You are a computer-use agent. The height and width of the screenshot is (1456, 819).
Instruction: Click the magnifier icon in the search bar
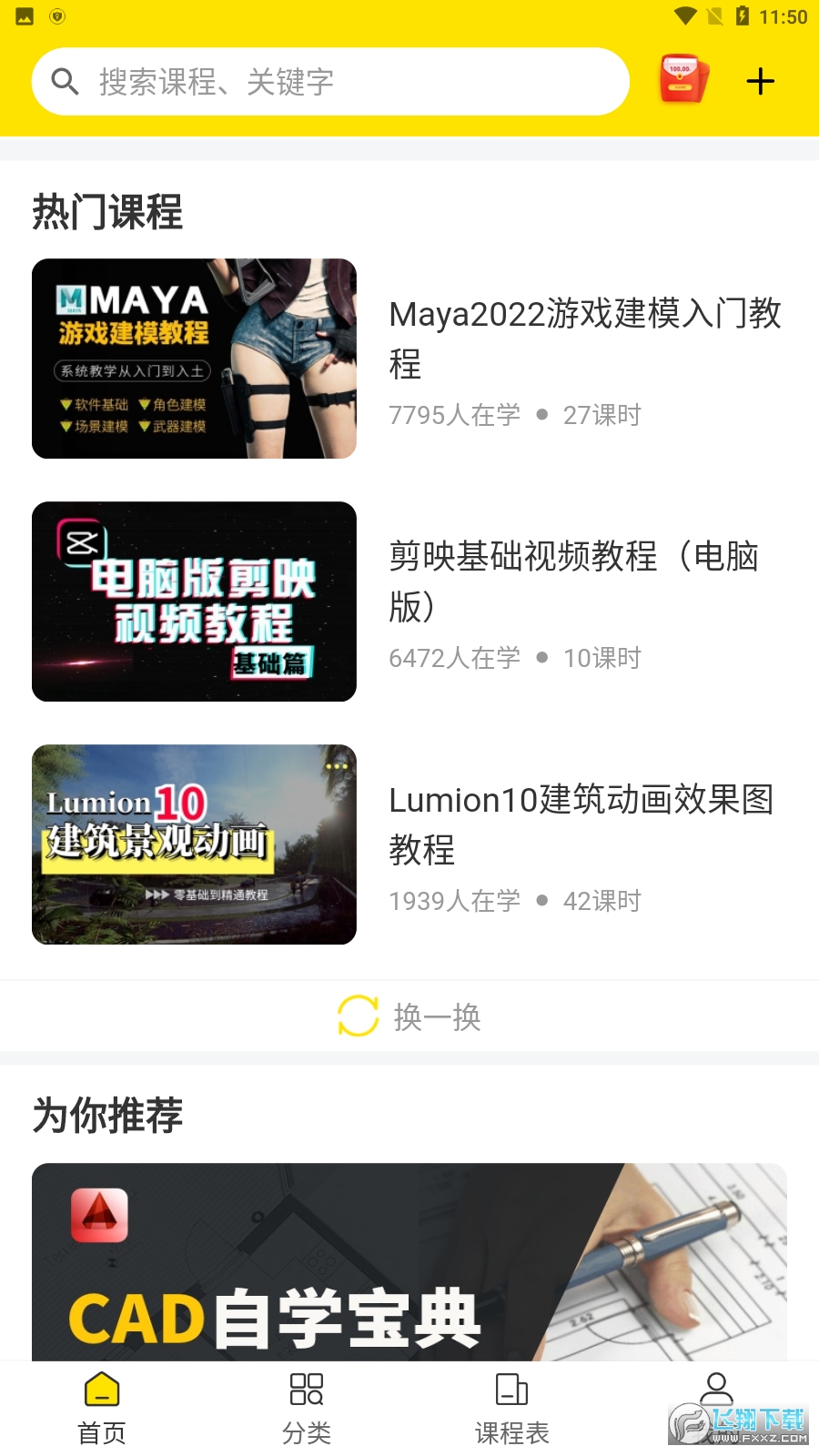point(64,81)
